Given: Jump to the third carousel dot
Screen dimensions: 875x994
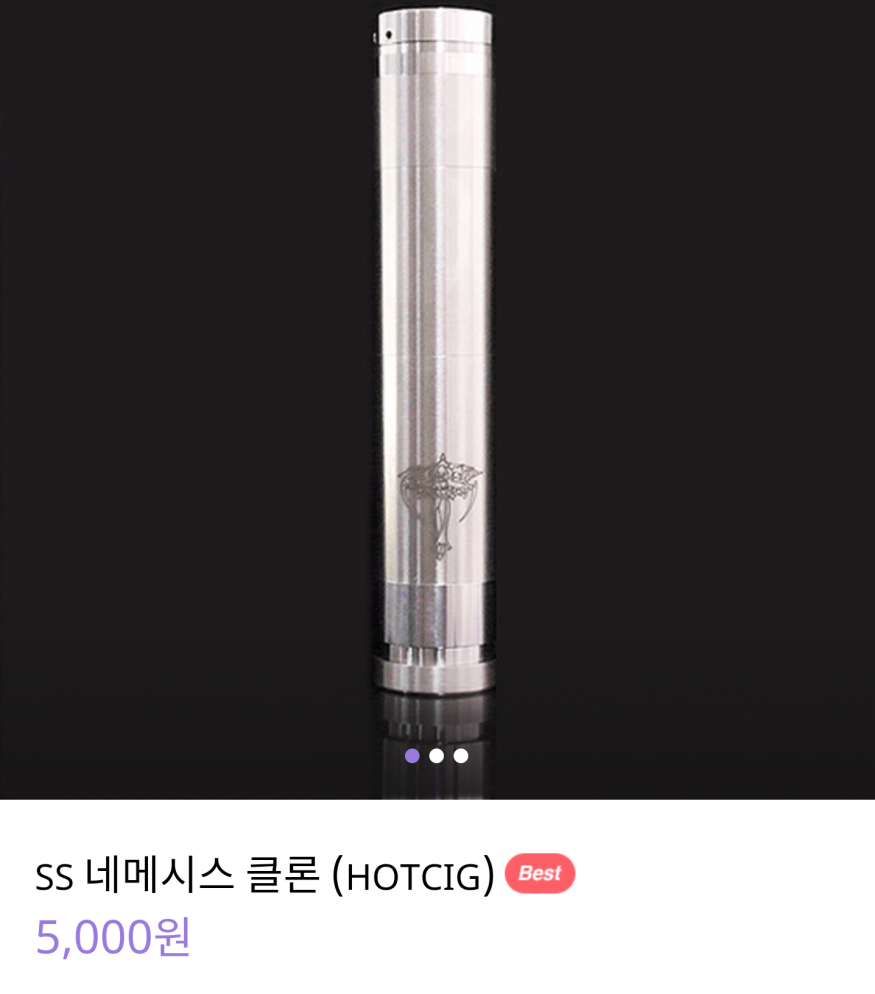Looking at the screenshot, I should click(461, 756).
